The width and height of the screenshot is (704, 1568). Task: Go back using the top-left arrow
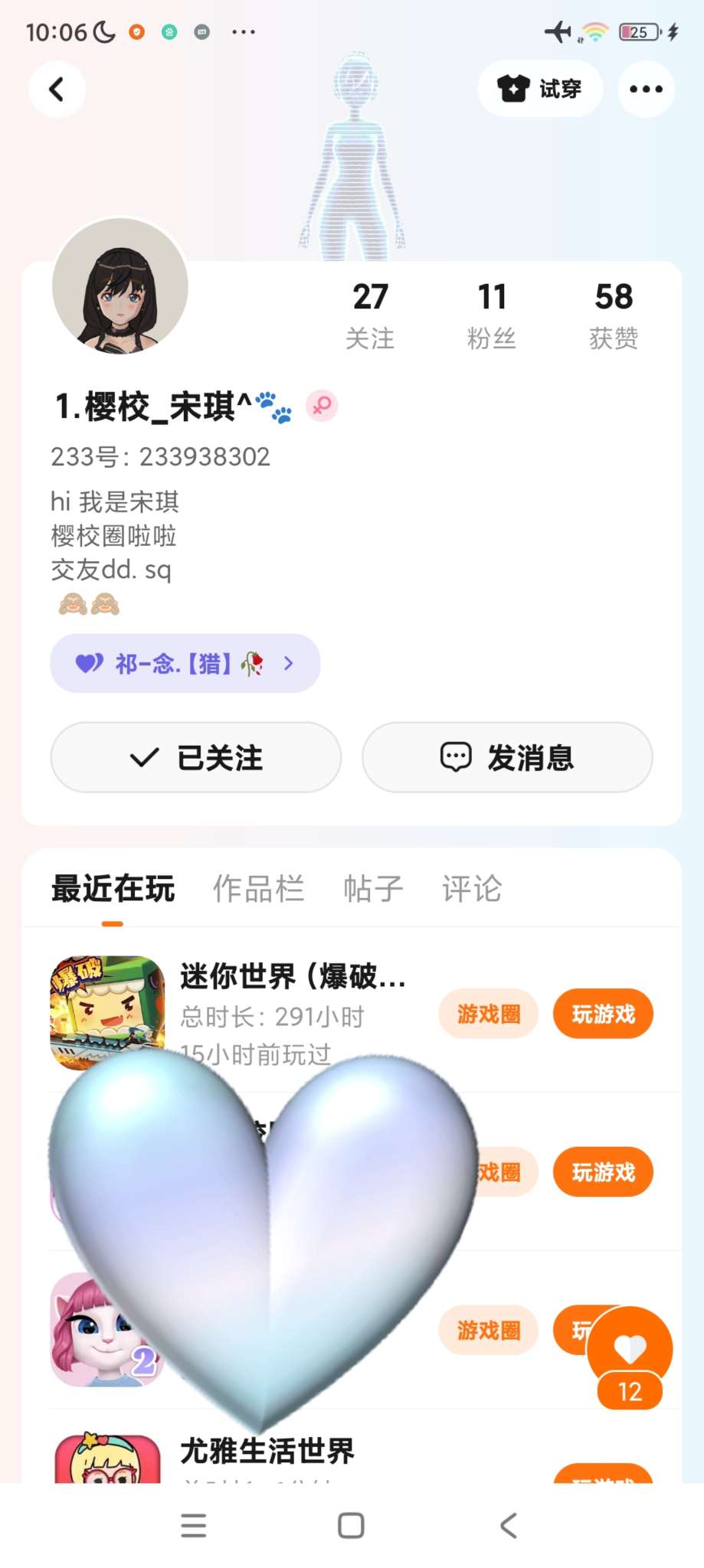[x=57, y=90]
